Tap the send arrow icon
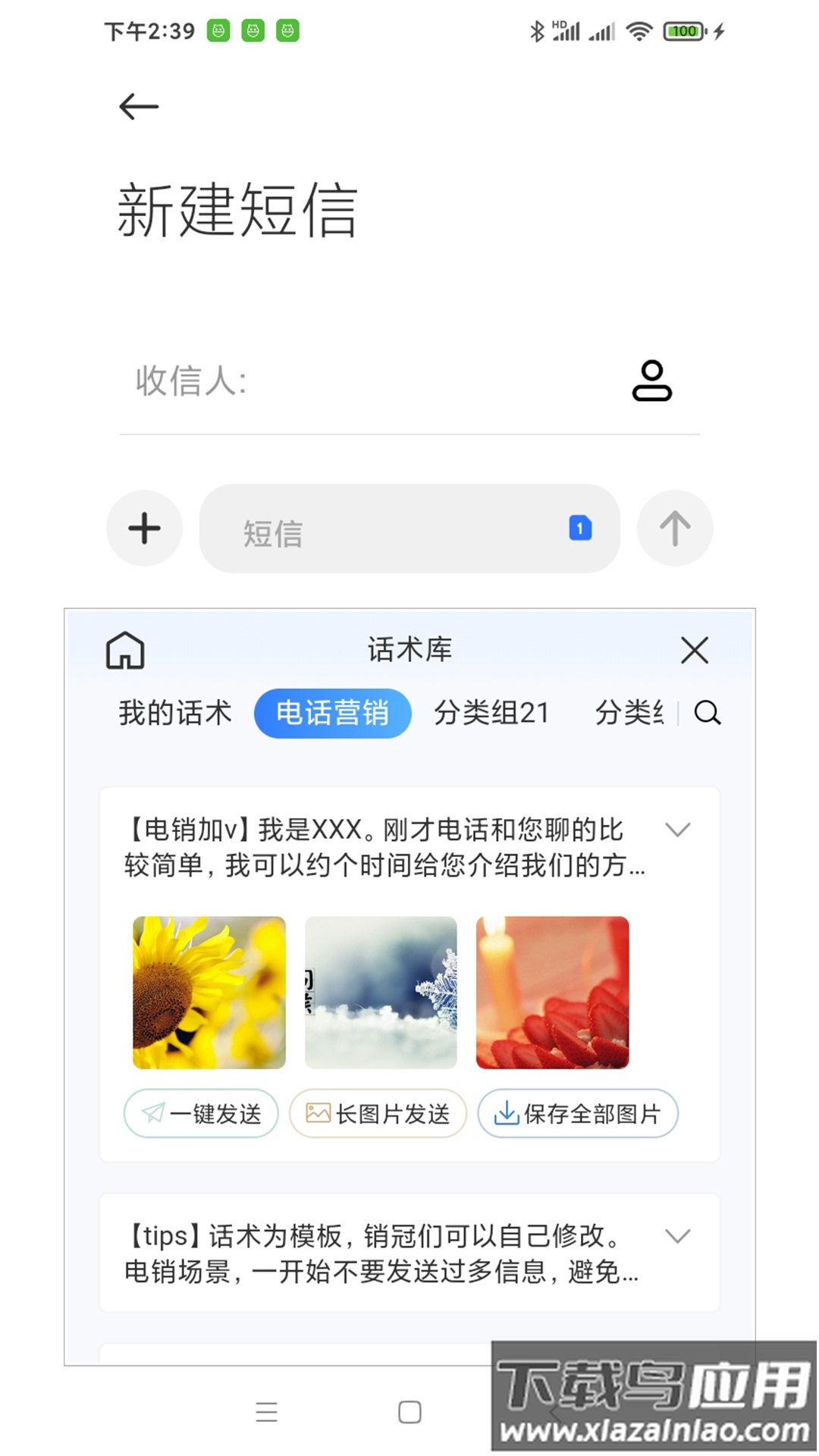819x1456 pixels. 674,529
